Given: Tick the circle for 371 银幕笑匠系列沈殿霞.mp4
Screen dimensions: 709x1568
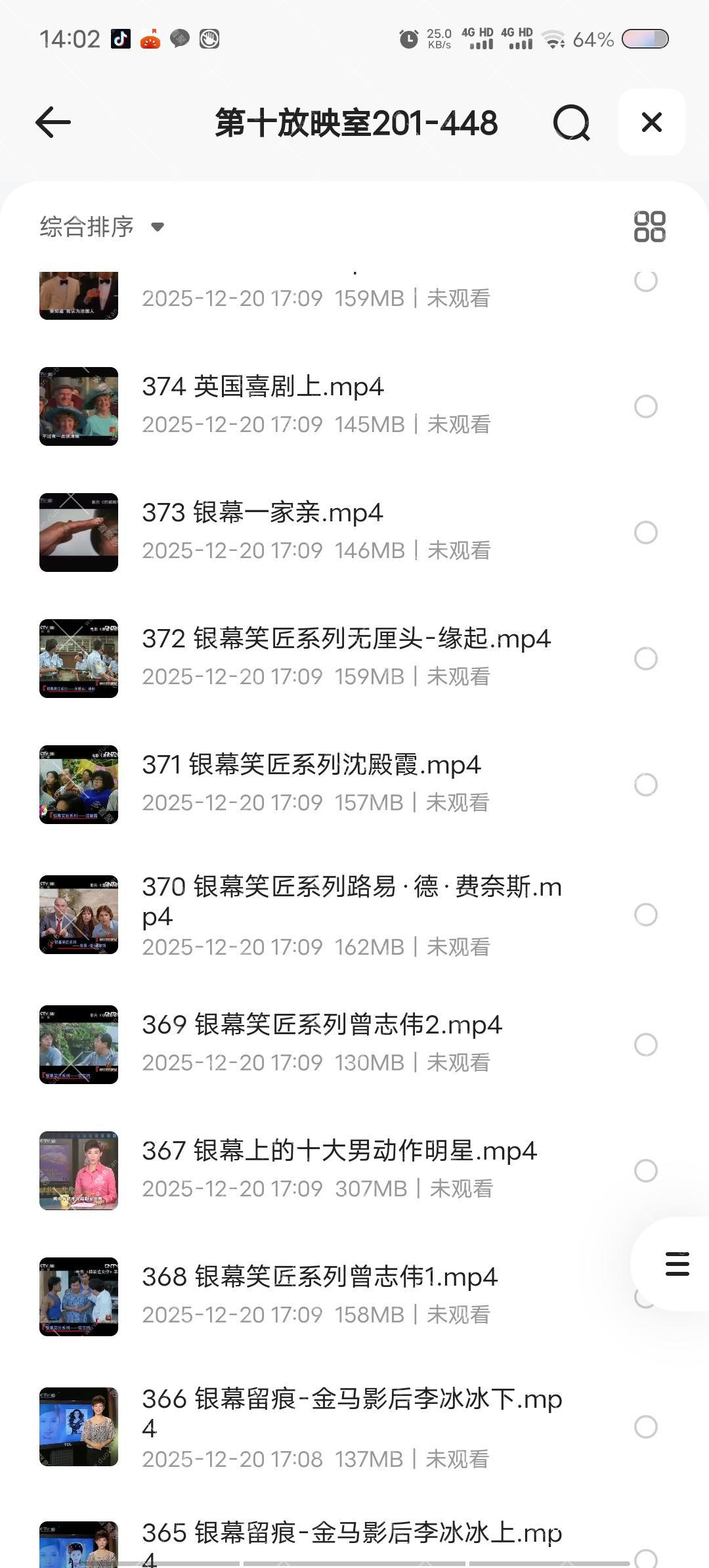Looking at the screenshot, I should pyautogui.click(x=646, y=785).
